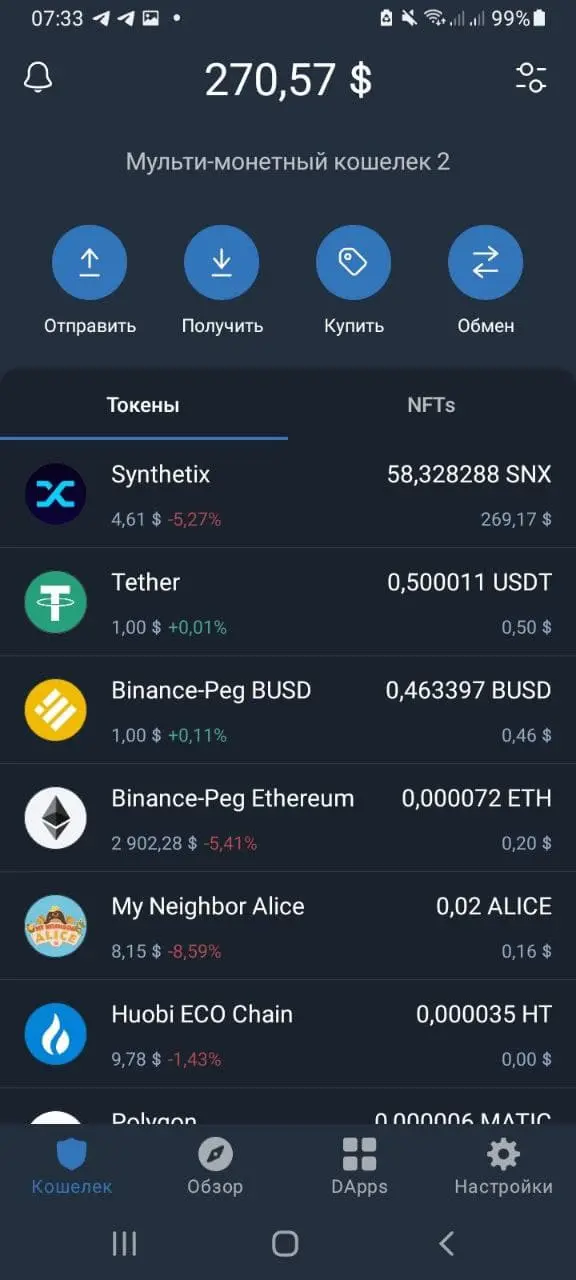The image size is (576, 1280).
Task: Open the notifications bell
Action: (39, 78)
